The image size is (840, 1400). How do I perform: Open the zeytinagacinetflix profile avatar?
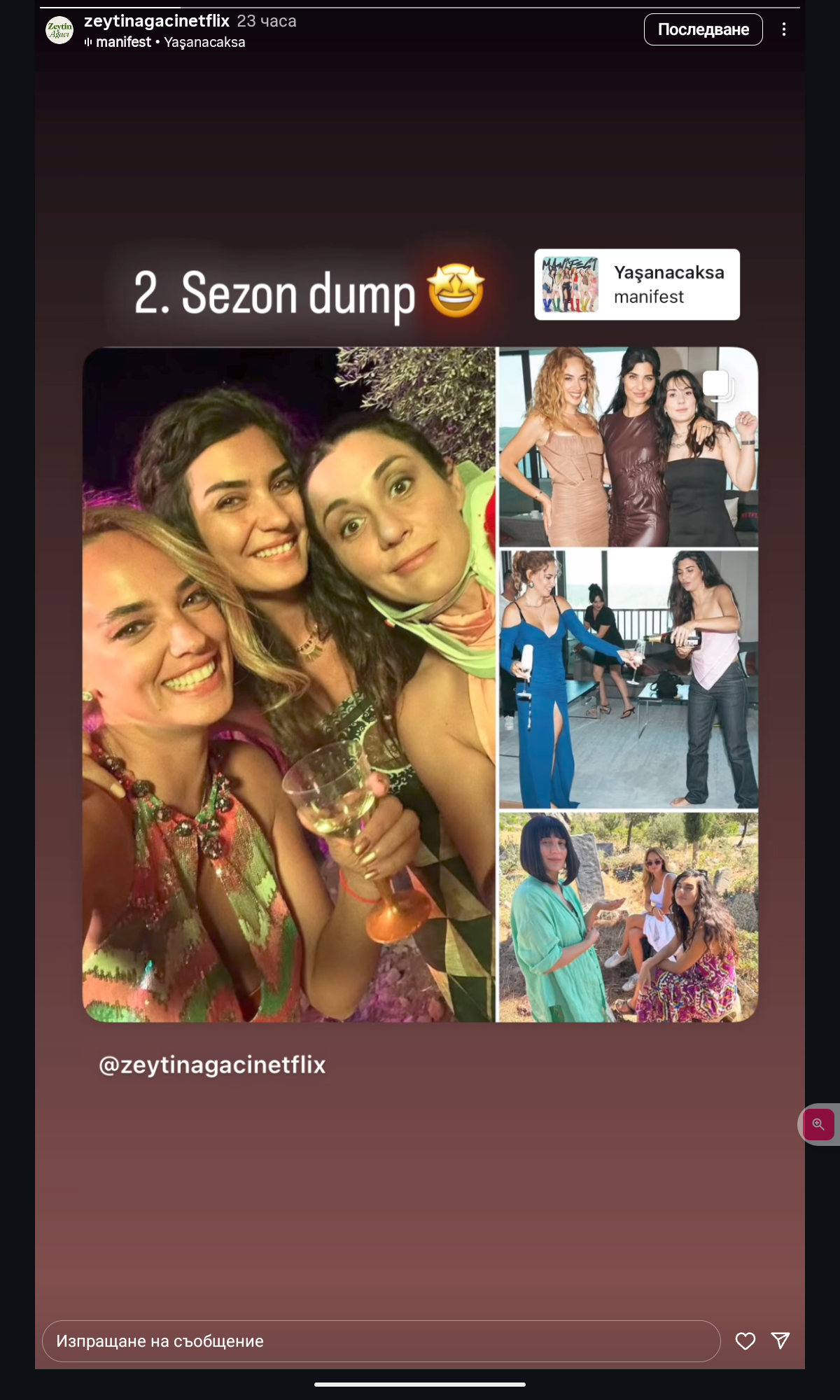(x=59, y=30)
